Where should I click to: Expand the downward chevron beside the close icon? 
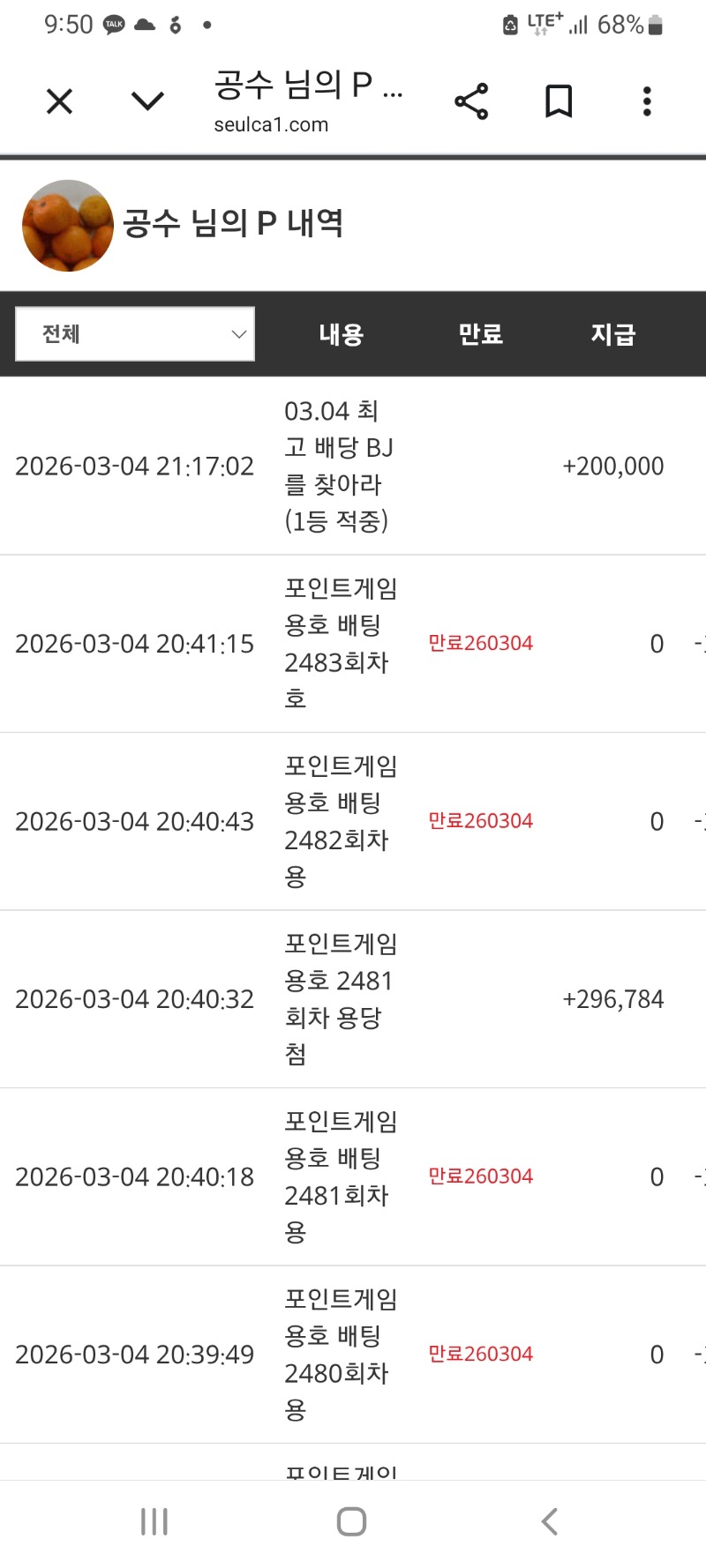coord(147,101)
